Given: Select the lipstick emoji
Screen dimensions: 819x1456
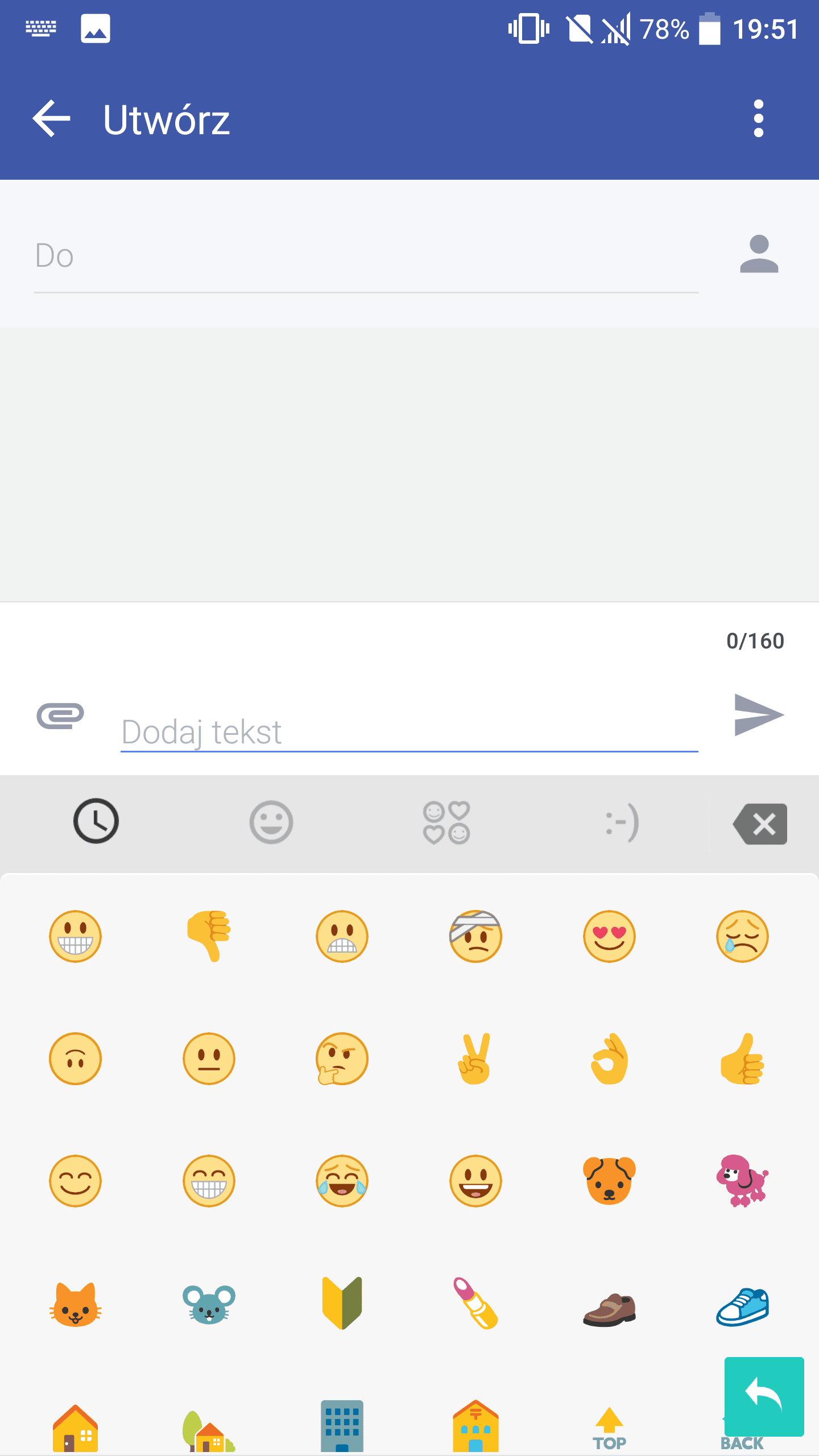Looking at the screenshot, I should (x=475, y=1304).
